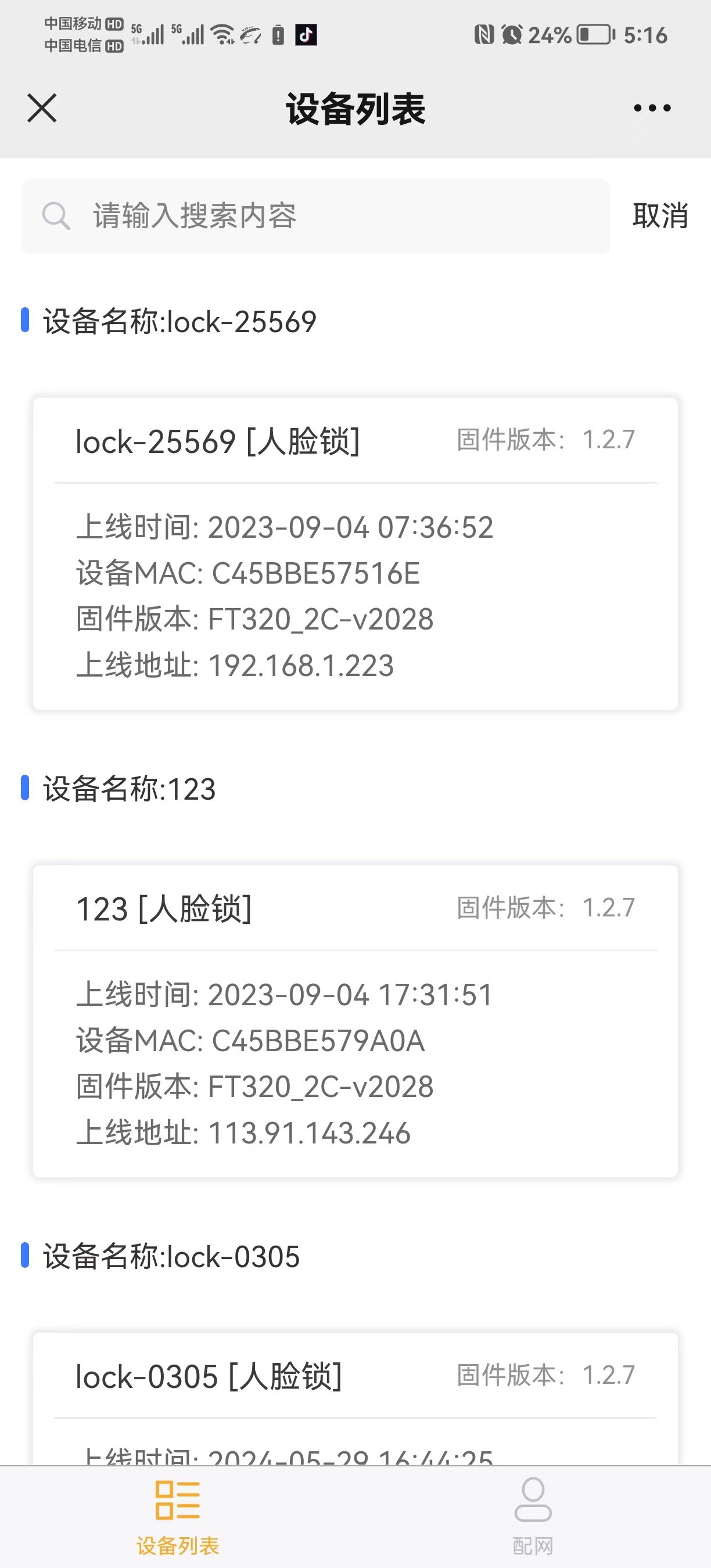
Task: Switch to the 配网 tab
Action: point(533,1517)
